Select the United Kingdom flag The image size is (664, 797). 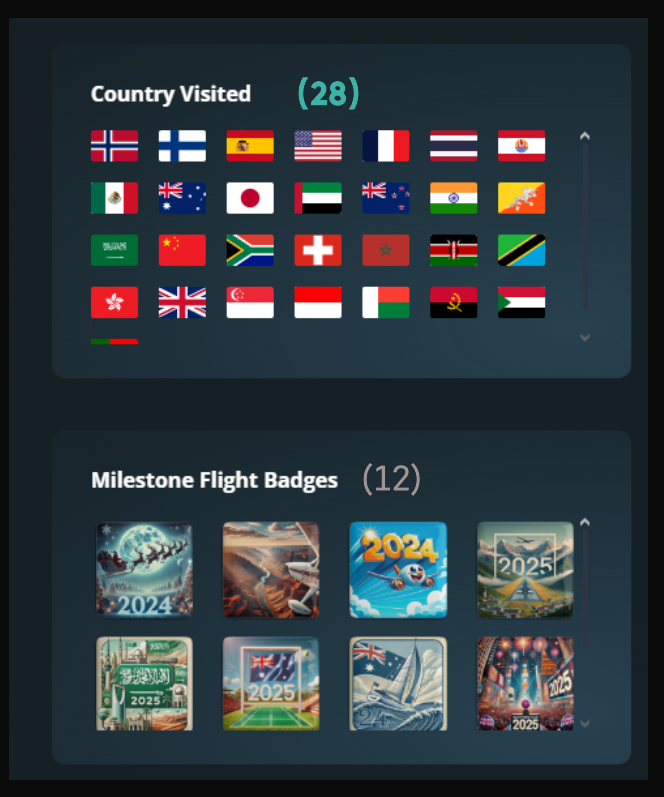click(182, 302)
